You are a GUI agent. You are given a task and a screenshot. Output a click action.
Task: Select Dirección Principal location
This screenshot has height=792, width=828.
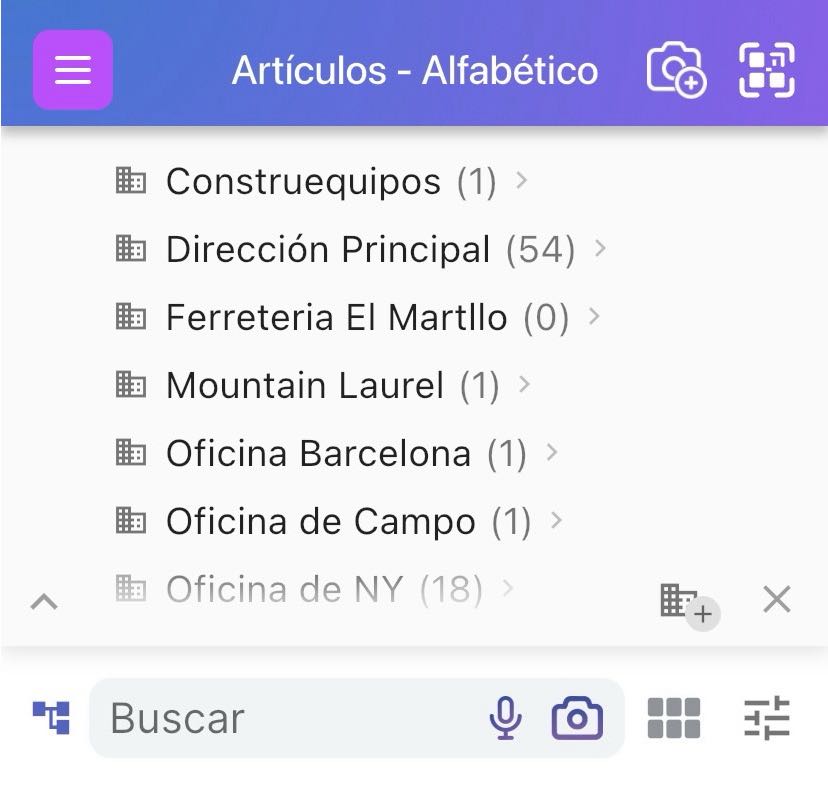point(327,250)
